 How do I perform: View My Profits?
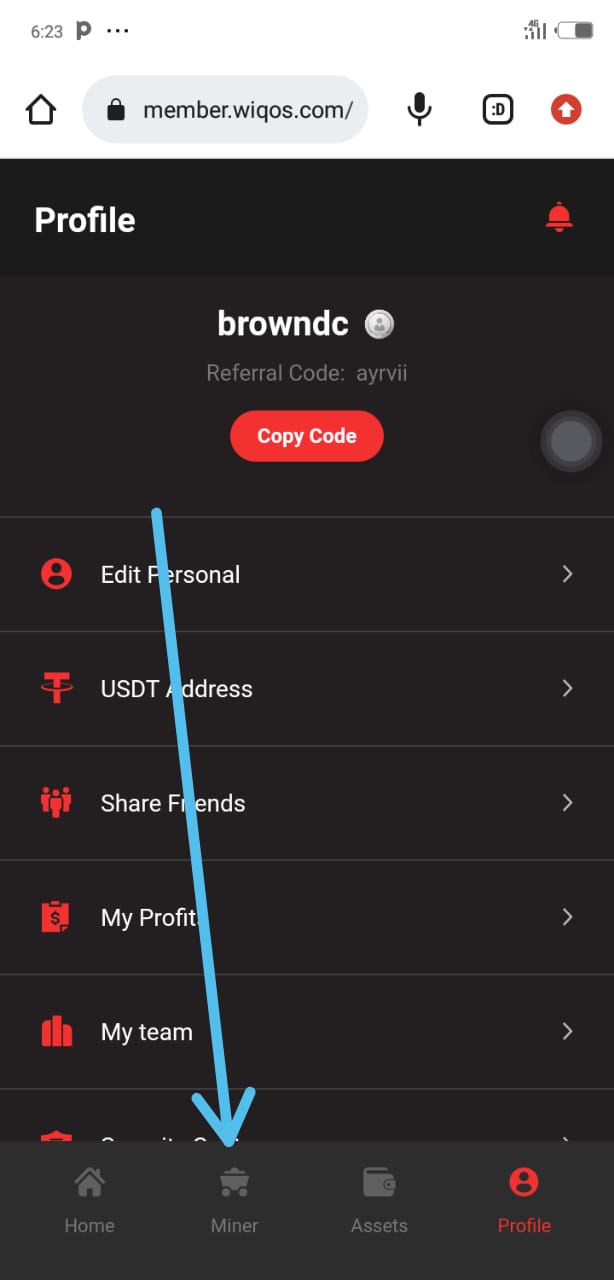pyautogui.click(x=307, y=917)
